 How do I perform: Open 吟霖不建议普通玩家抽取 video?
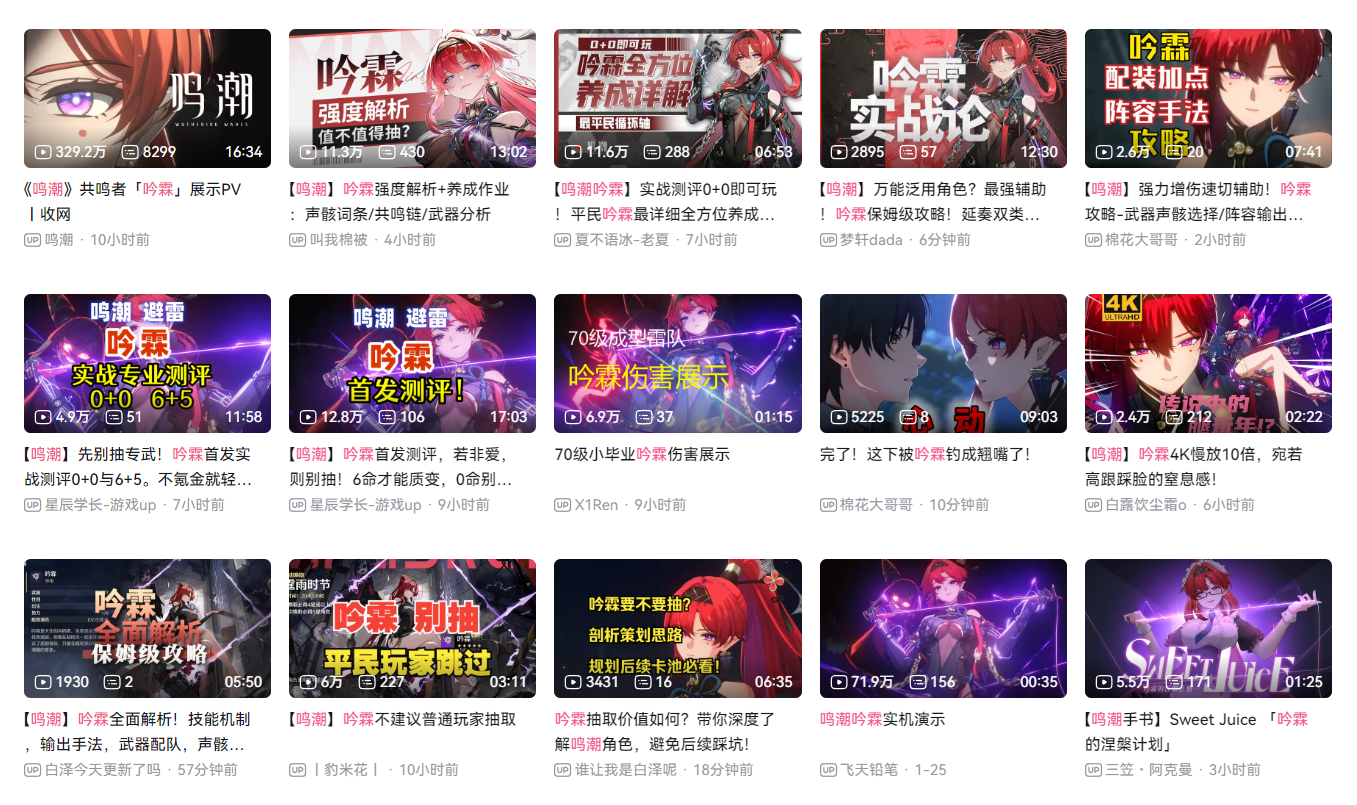[412, 628]
